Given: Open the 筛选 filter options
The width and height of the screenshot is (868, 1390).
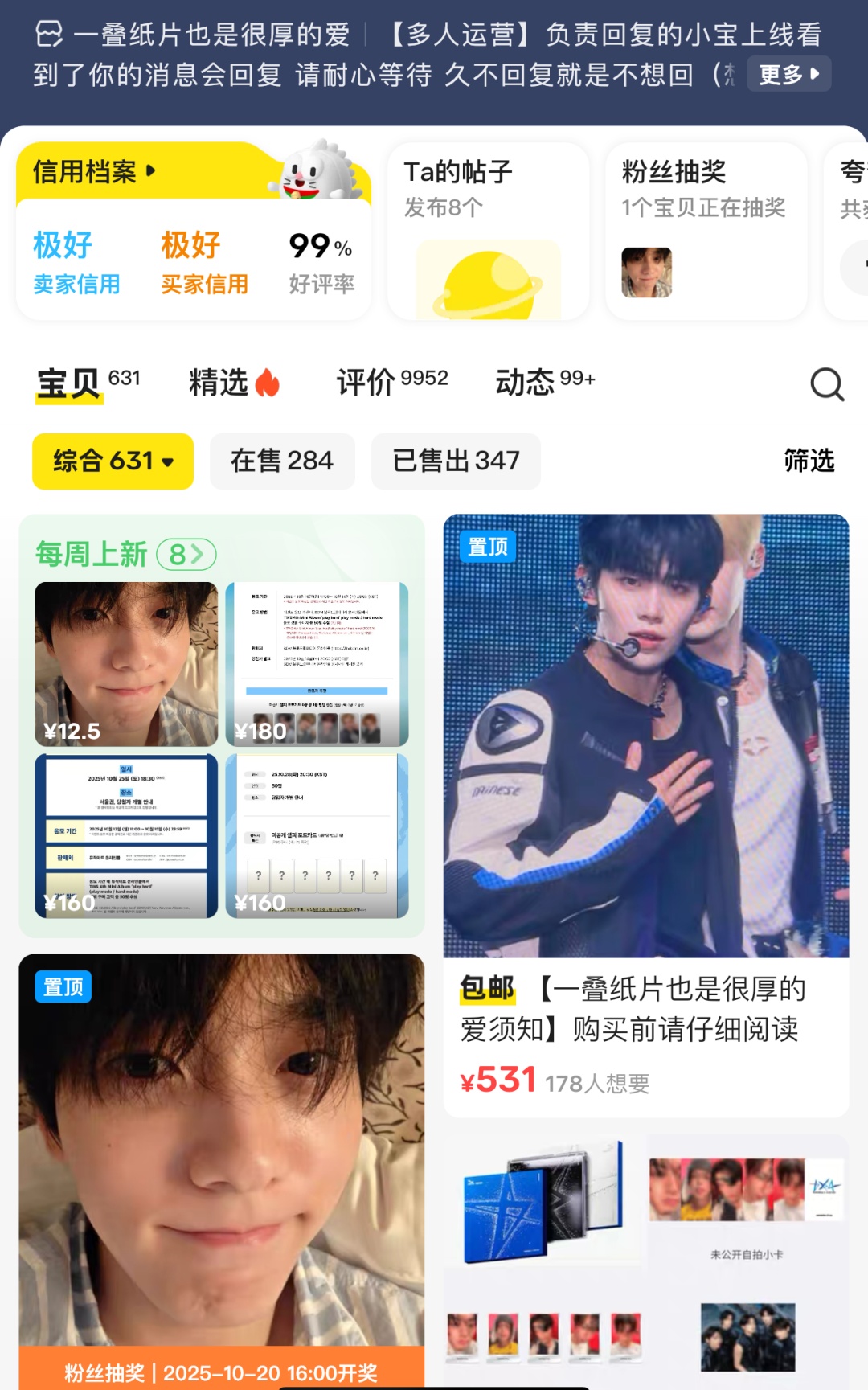Looking at the screenshot, I should pyautogui.click(x=809, y=461).
